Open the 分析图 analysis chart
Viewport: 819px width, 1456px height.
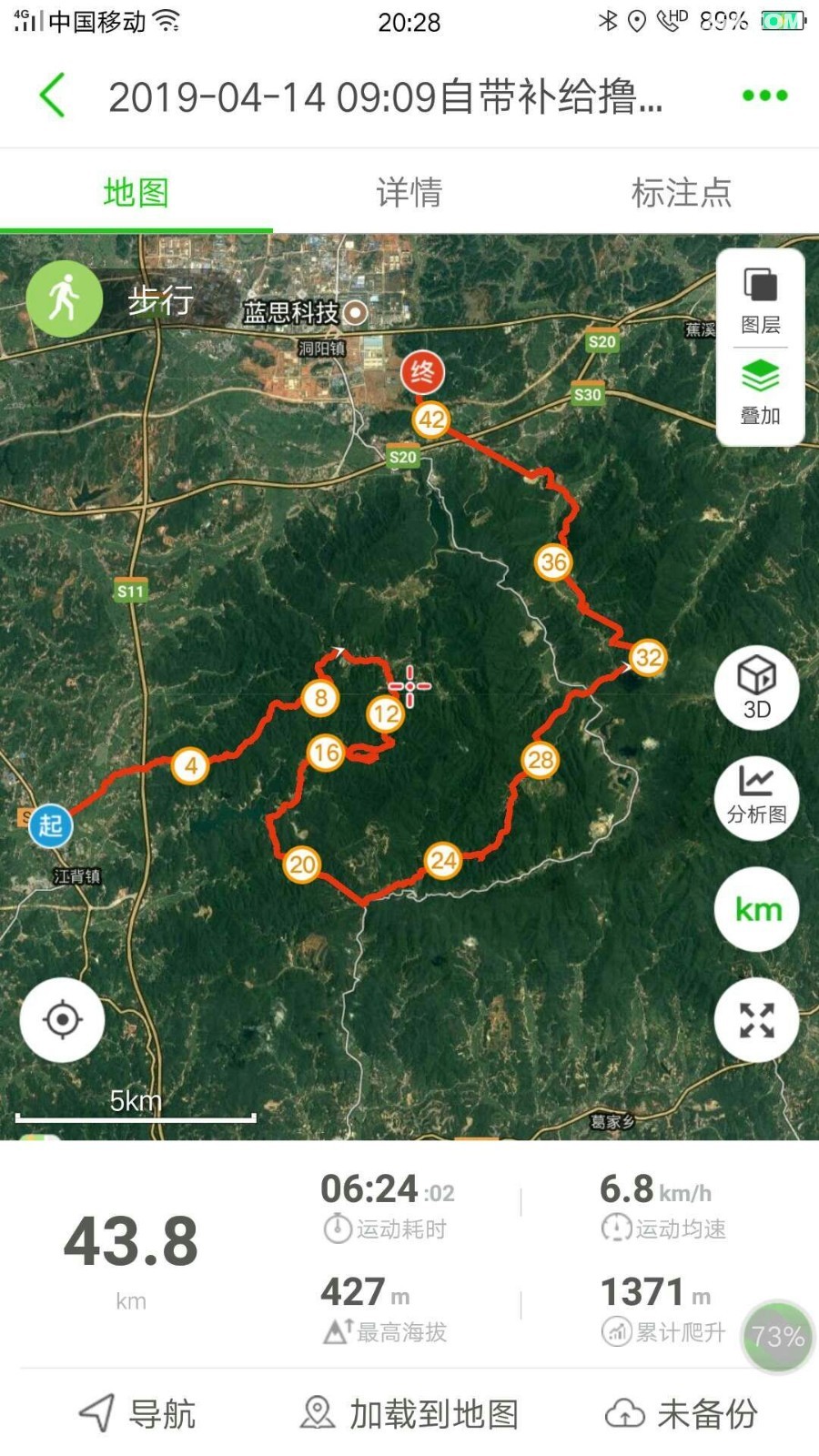click(756, 797)
